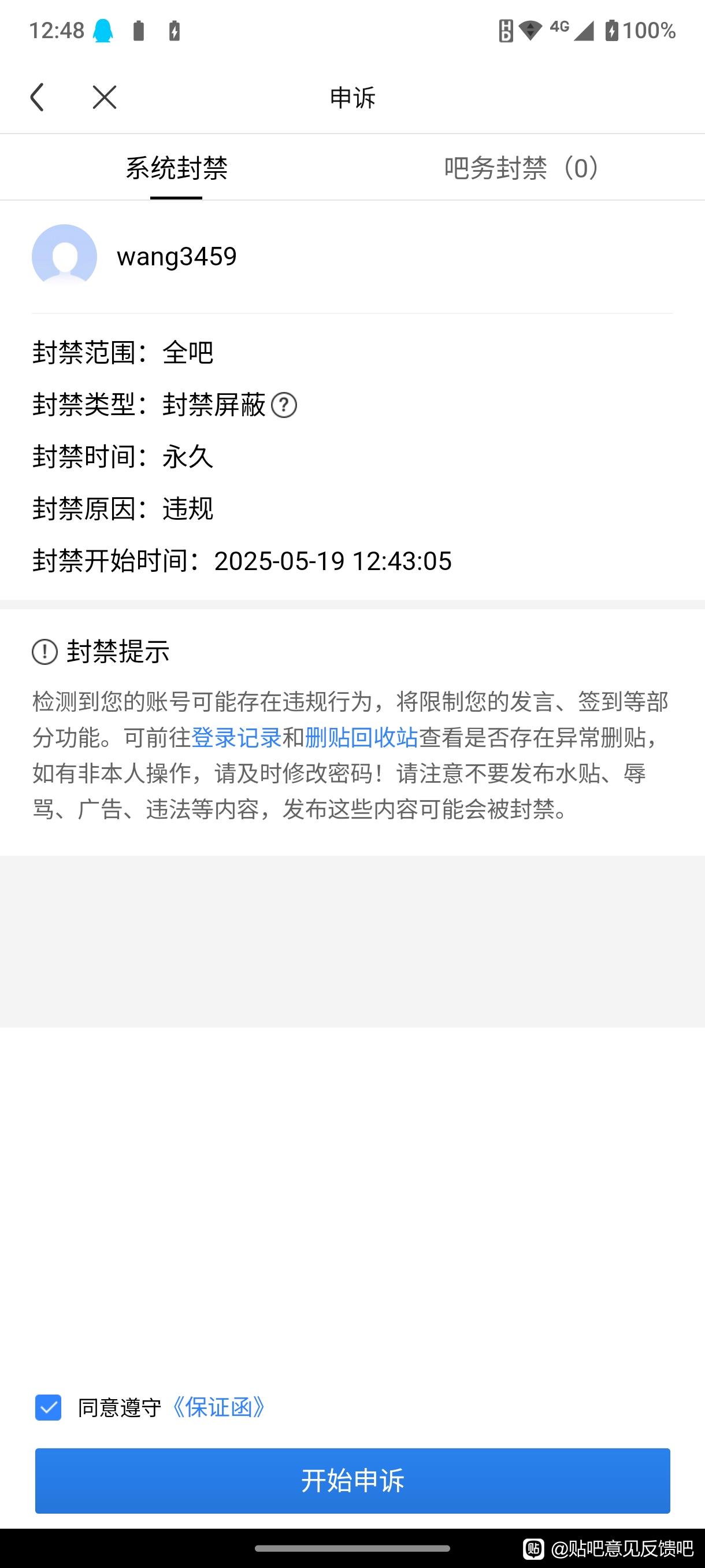
Task: Open the 删贴回收站 link
Action: [361, 738]
